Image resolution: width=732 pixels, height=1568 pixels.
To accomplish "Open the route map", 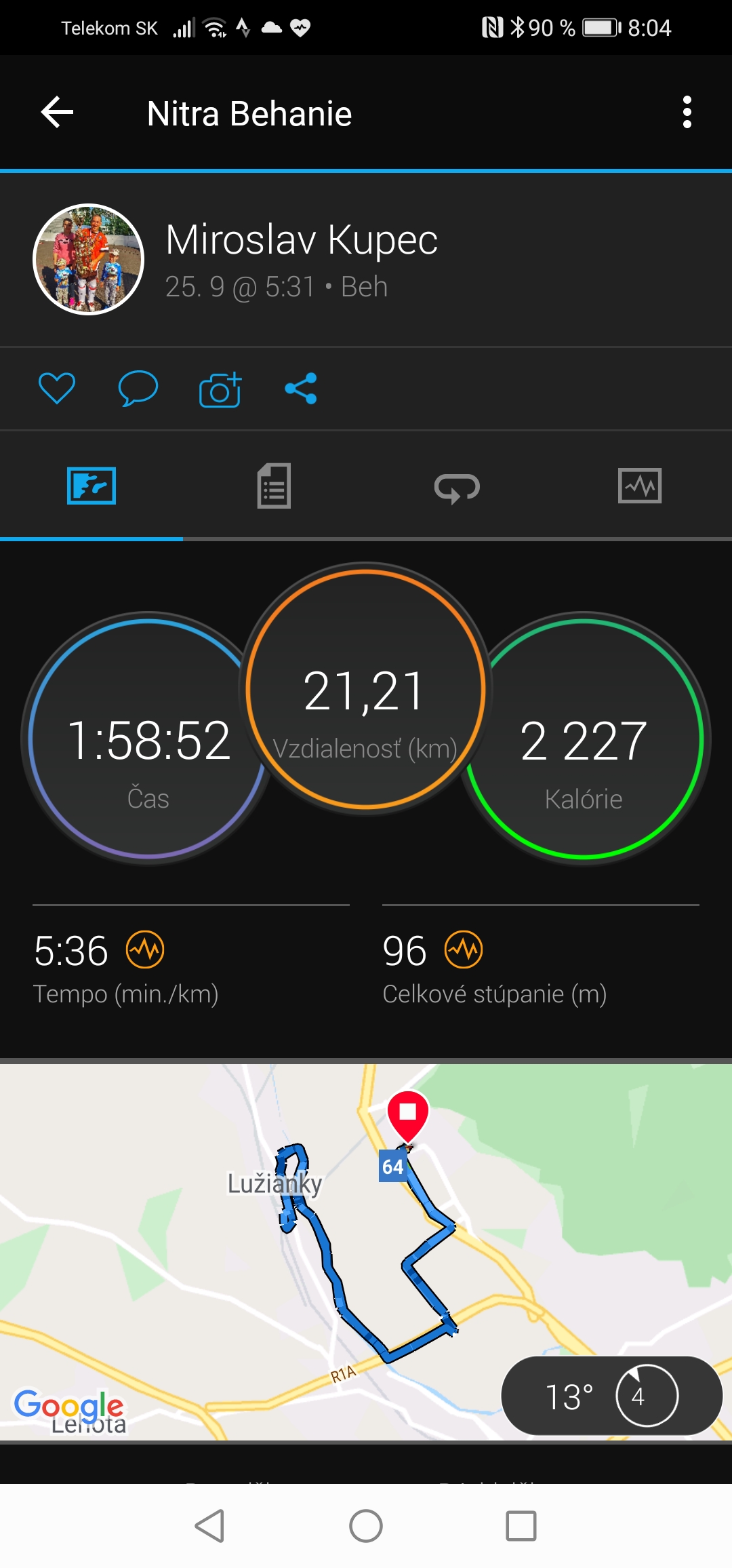I will coord(366,1251).
